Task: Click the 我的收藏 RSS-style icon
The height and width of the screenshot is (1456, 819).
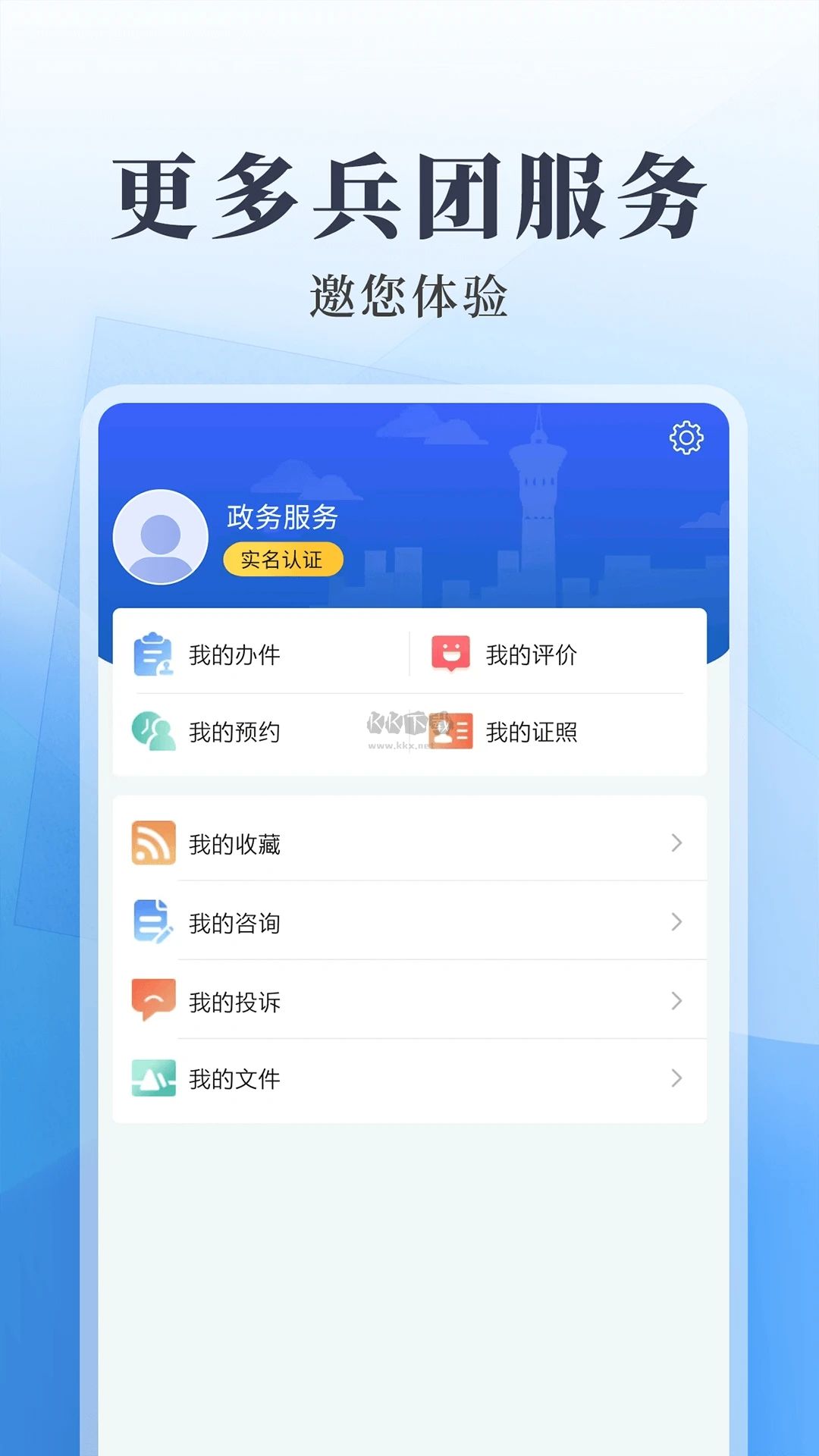Action: pyautogui.click(x=152, y=843)
